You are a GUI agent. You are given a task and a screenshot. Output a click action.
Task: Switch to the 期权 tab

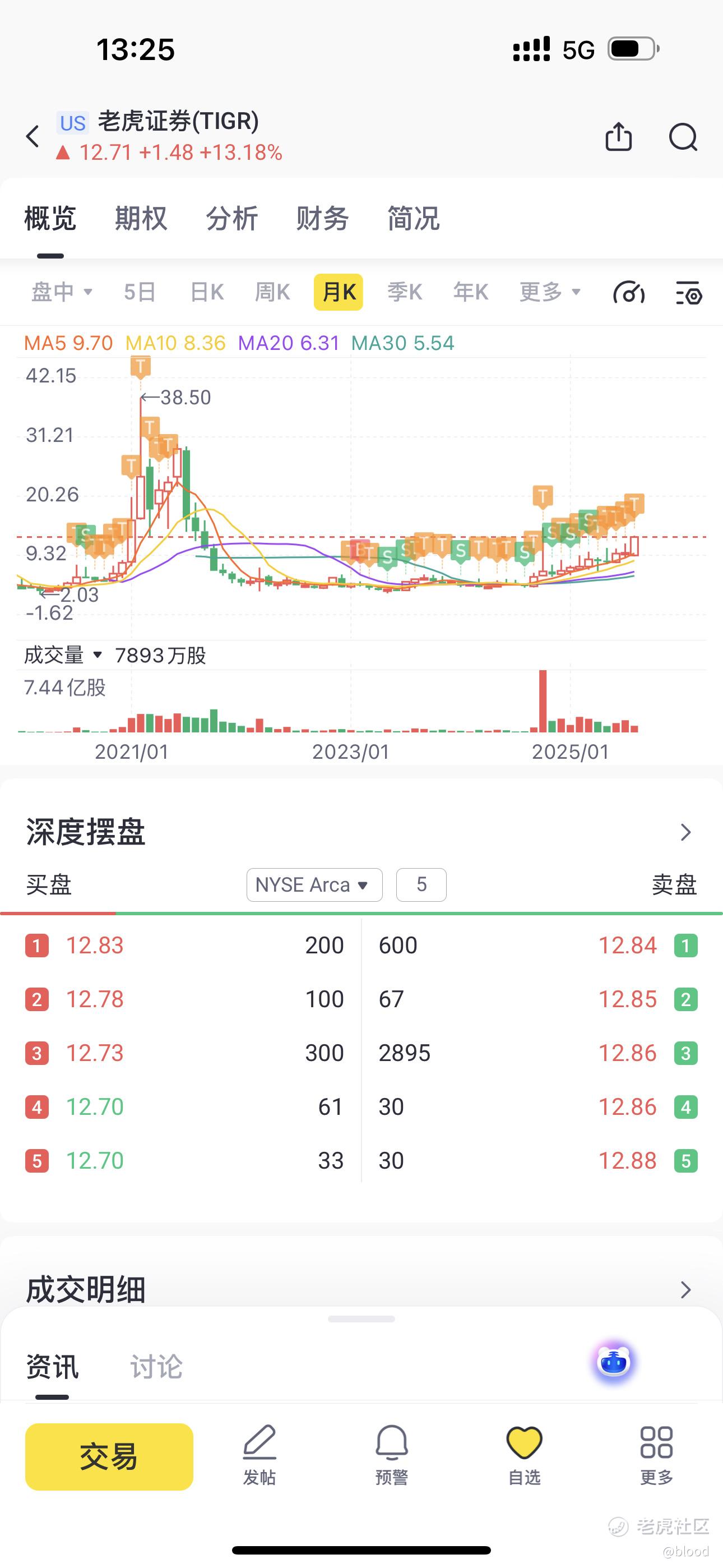(x=141, y=218)
